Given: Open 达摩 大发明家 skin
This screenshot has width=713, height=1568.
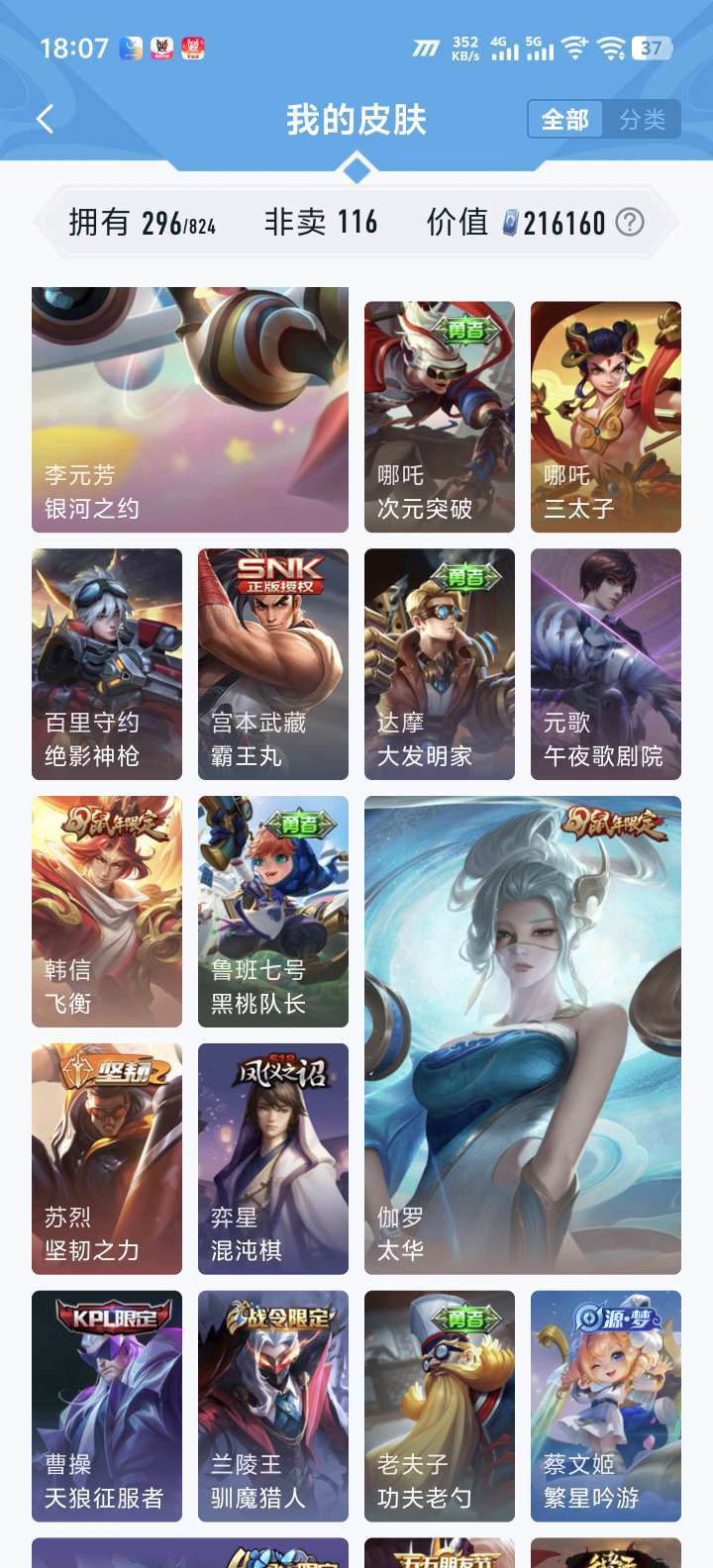Looking at the screenshot, I should click(x=440, y=664).
